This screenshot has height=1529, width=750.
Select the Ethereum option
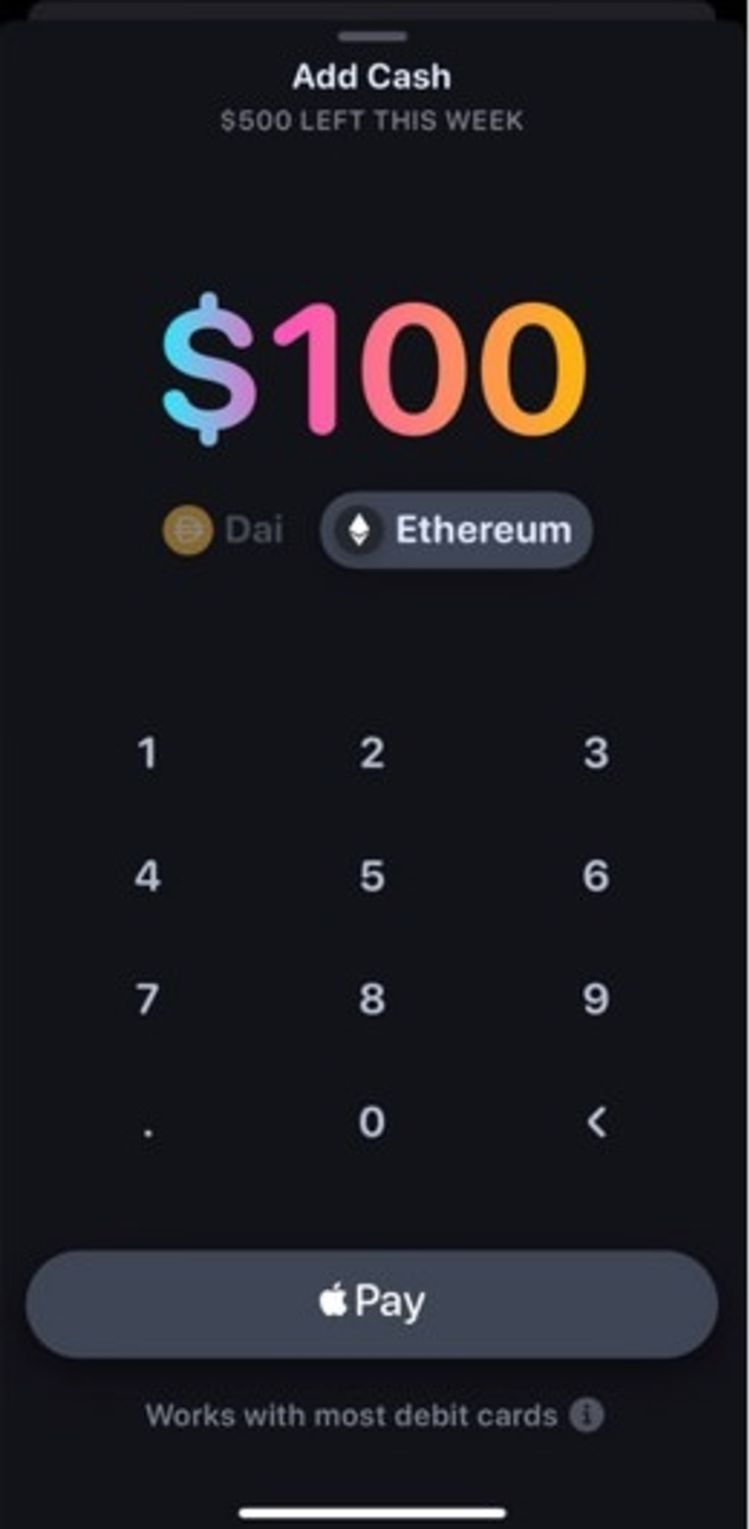[x=457, y=530]
